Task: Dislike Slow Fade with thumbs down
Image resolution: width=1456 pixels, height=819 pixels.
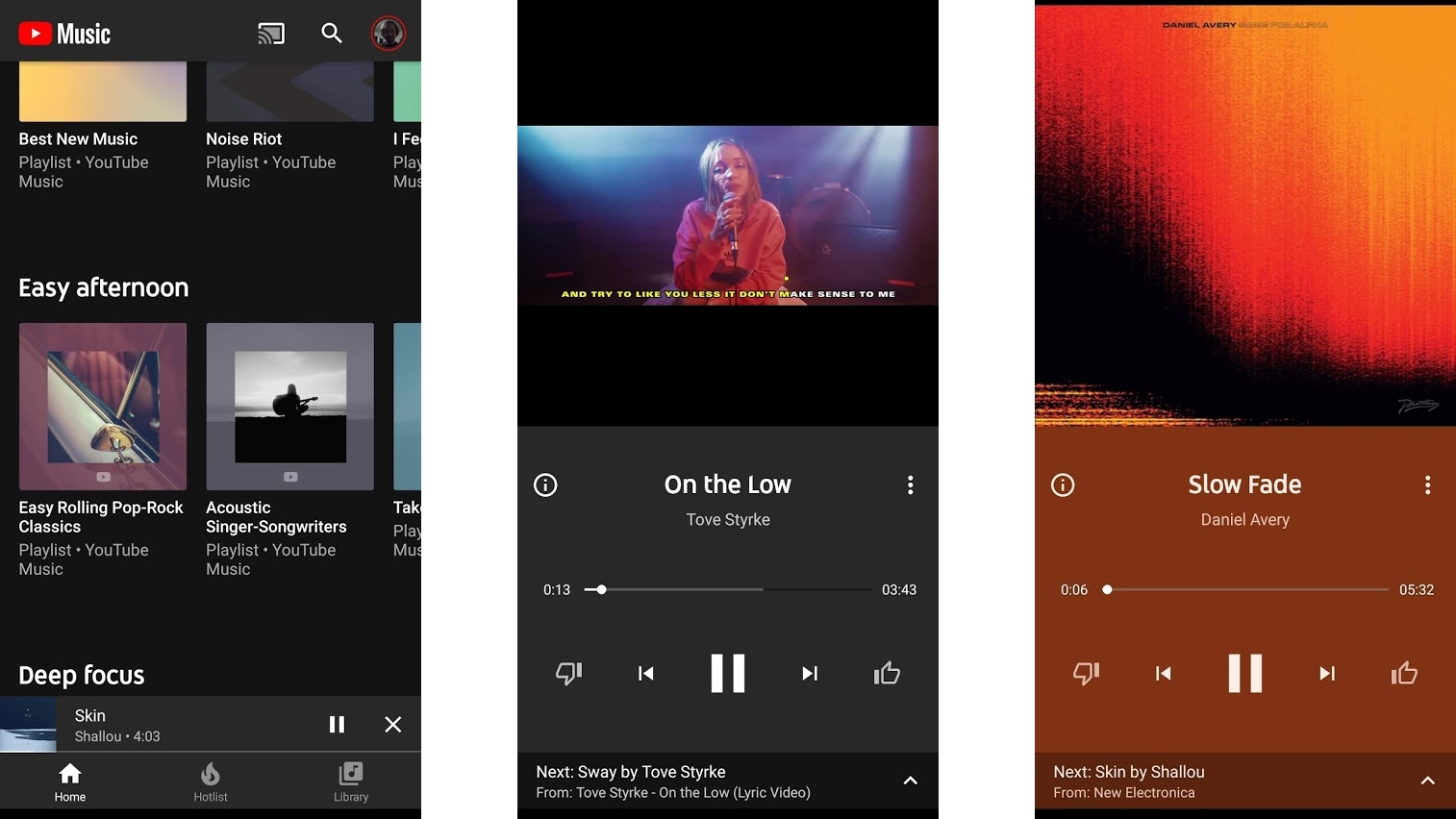Action: click(1086, 673)
